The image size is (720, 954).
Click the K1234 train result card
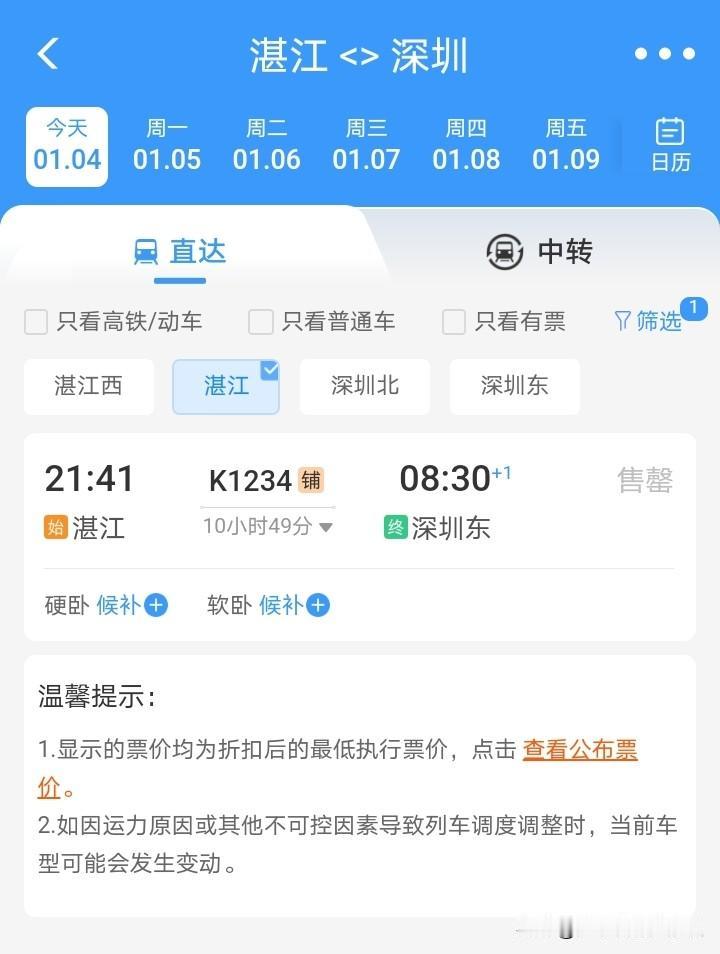pyautogui.click(x=360, y=500)
